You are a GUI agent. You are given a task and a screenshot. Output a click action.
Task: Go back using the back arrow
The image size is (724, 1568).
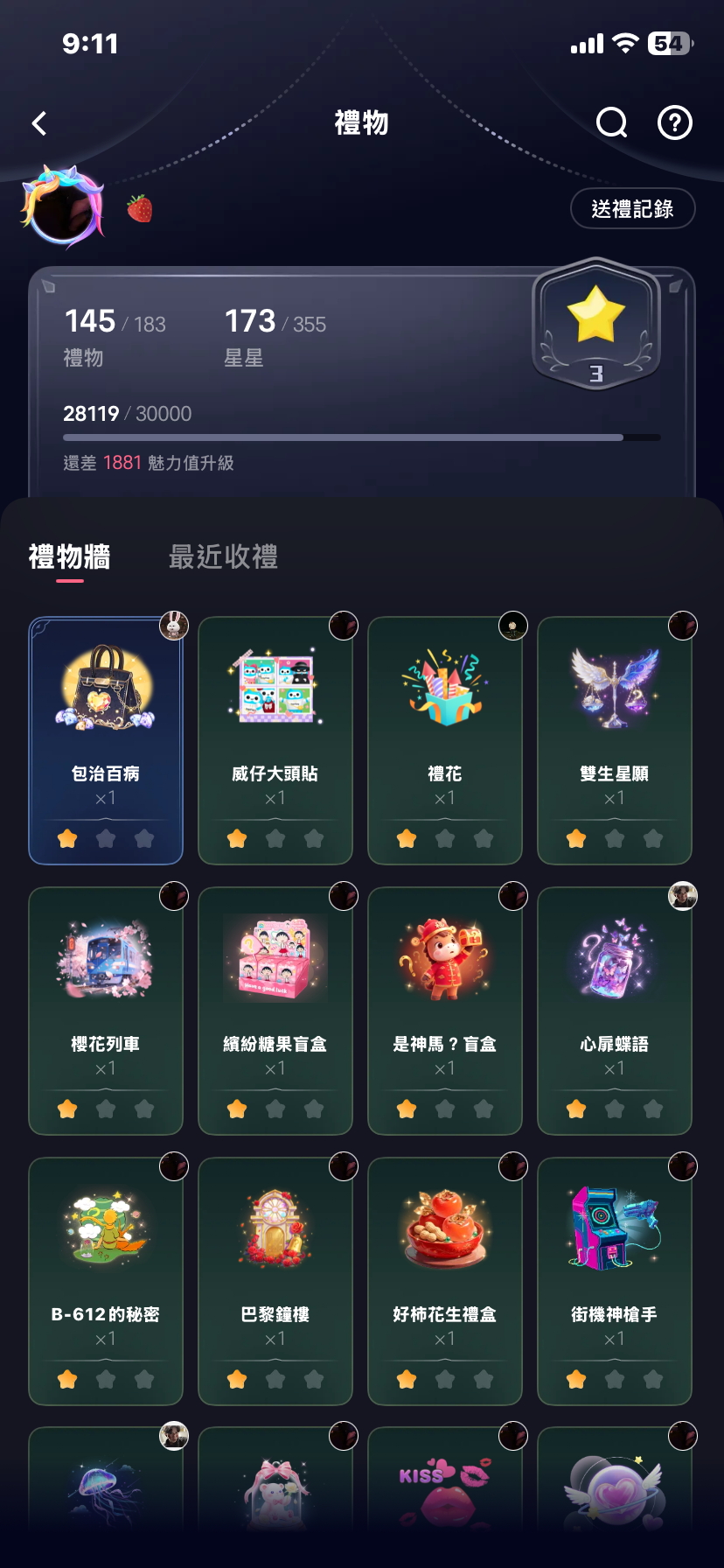coord(39,123)
